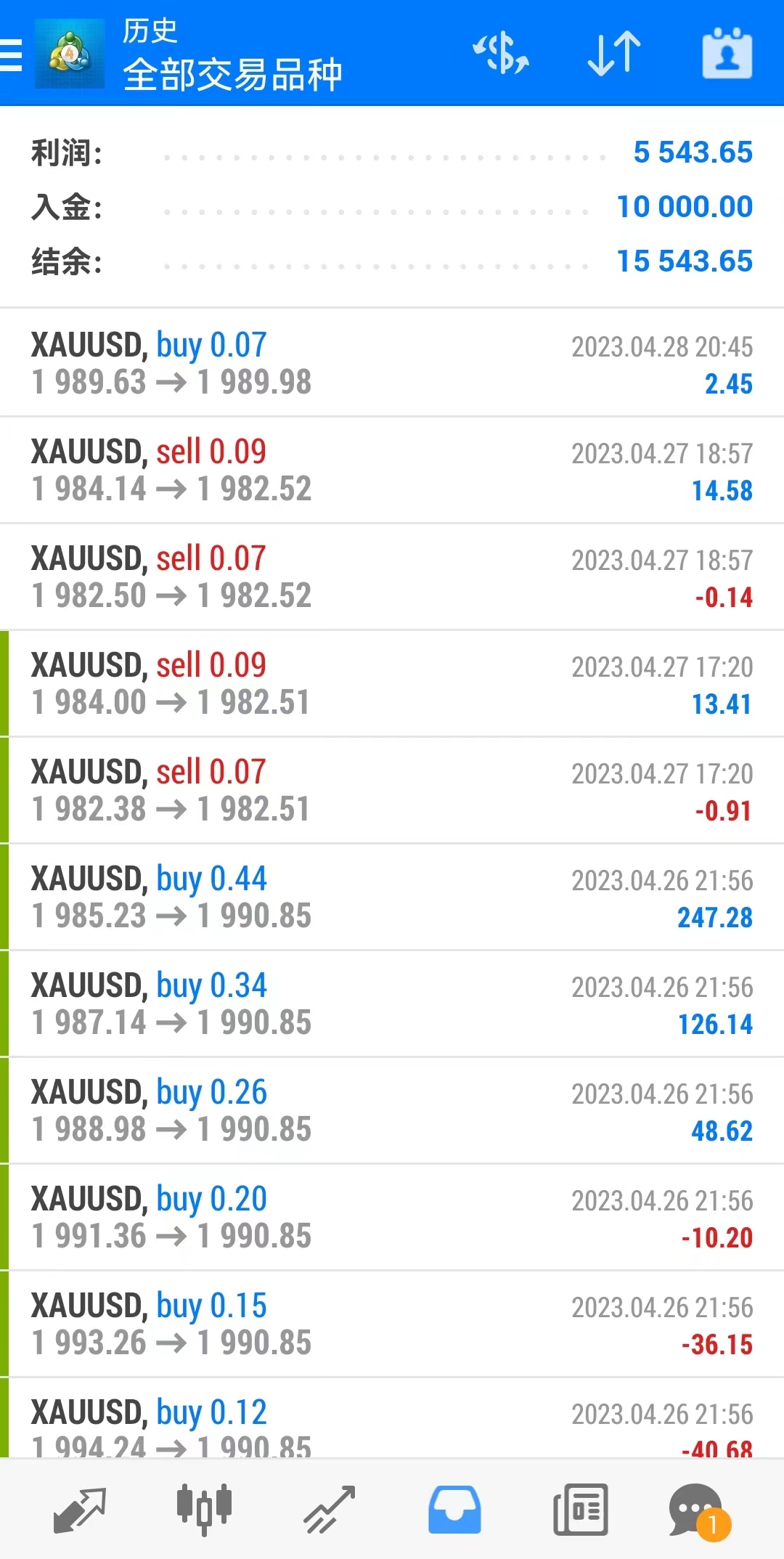Change the history sort order
Viewport: 784px width, 1559px height.
point(614,54)
